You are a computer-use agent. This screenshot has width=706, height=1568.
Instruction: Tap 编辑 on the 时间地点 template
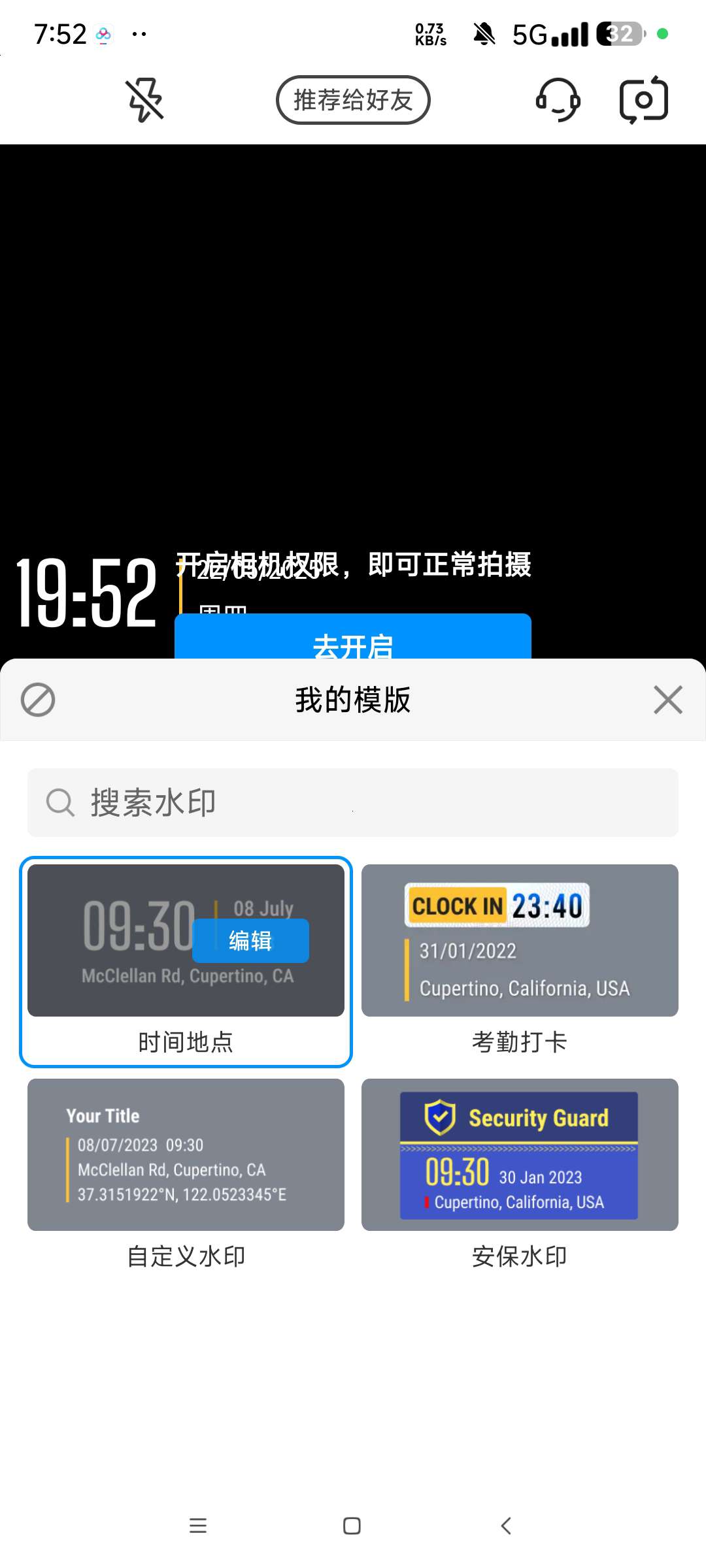[x=250, y=941]
